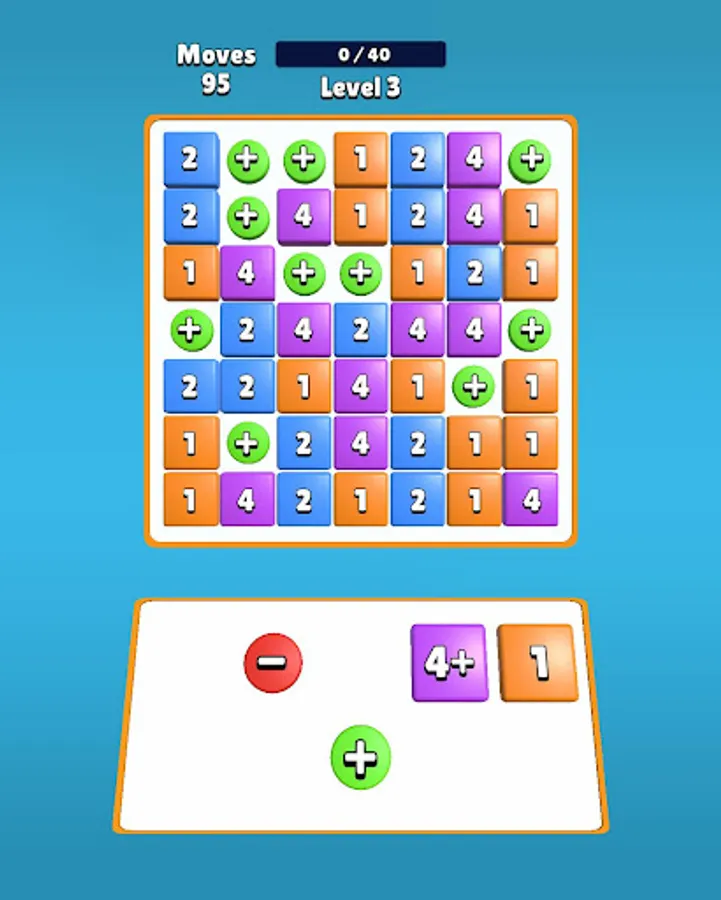The width and height of the screenshot is (721, 900).
Task: Tap the blue 2 tile in the grid's top-left
Action: [189, 158]
